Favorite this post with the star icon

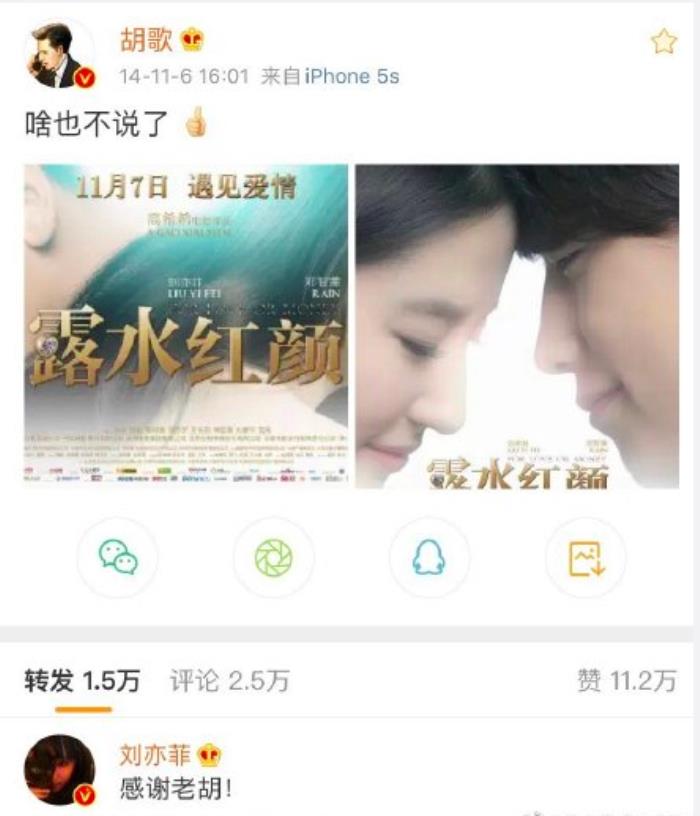(664, 41)
